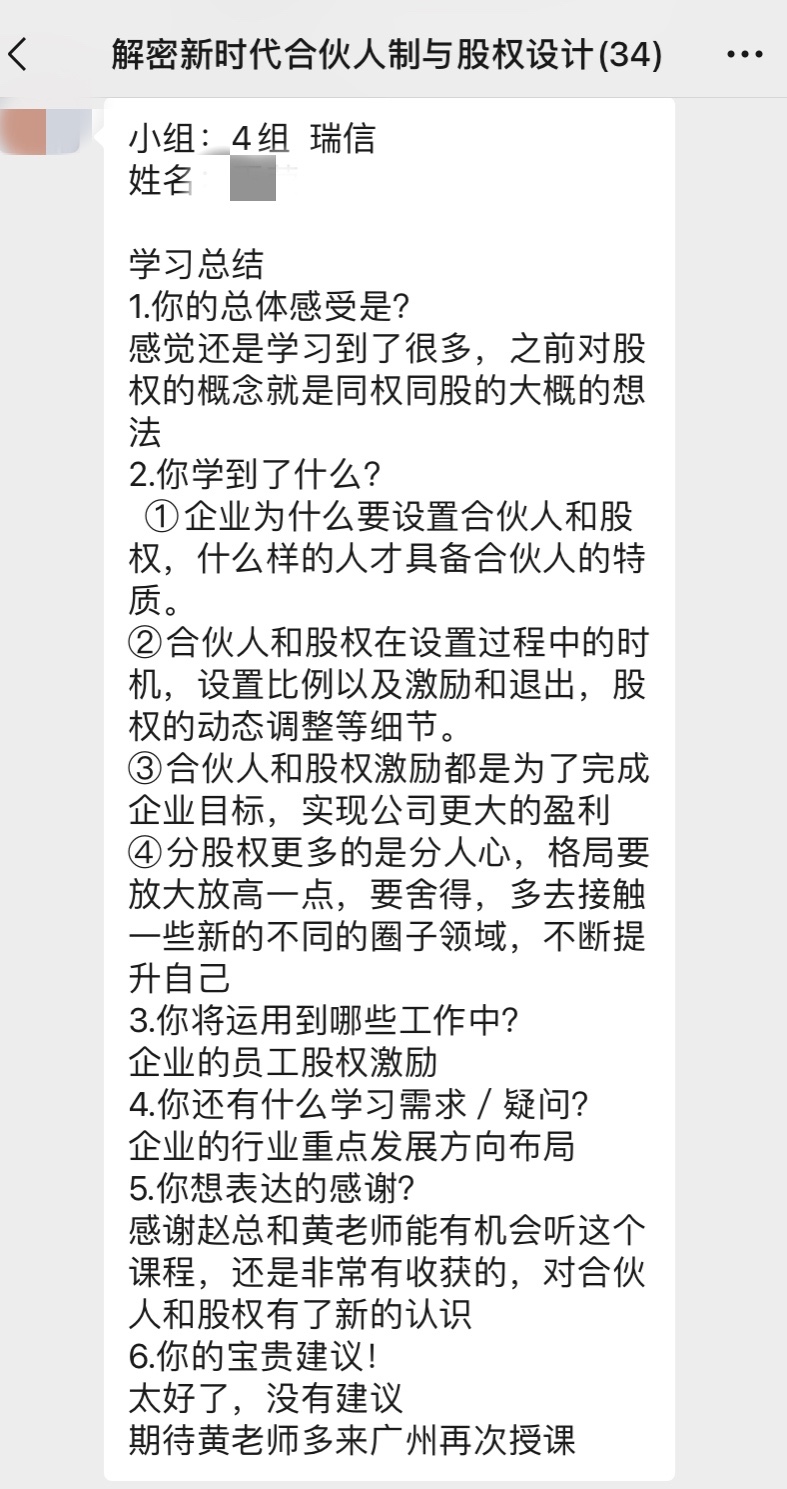Tap the sender's blurred avatar
This screenshot has width=787, height=1489.
(47, 128)
